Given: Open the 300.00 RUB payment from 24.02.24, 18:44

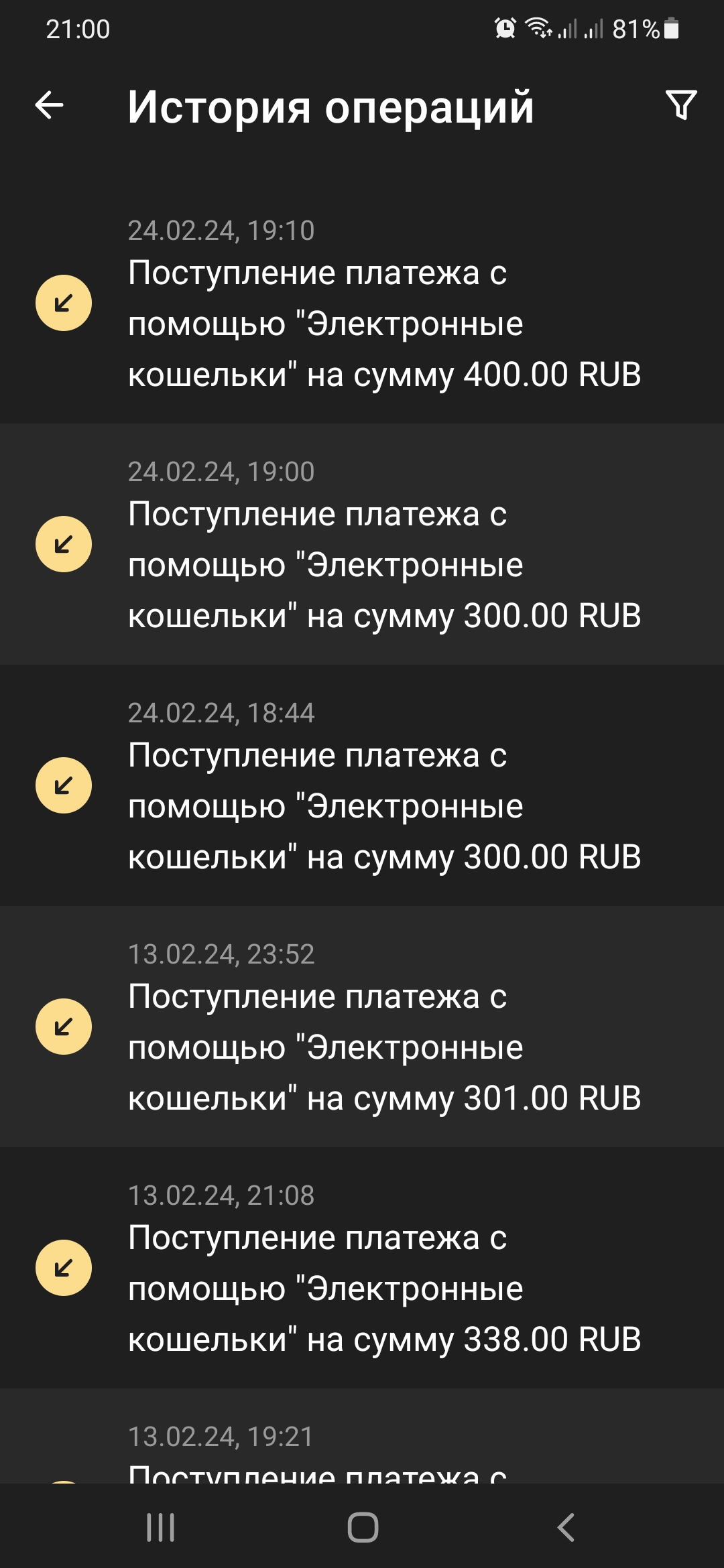Looking at the screenshot, I should pos(362,786).
